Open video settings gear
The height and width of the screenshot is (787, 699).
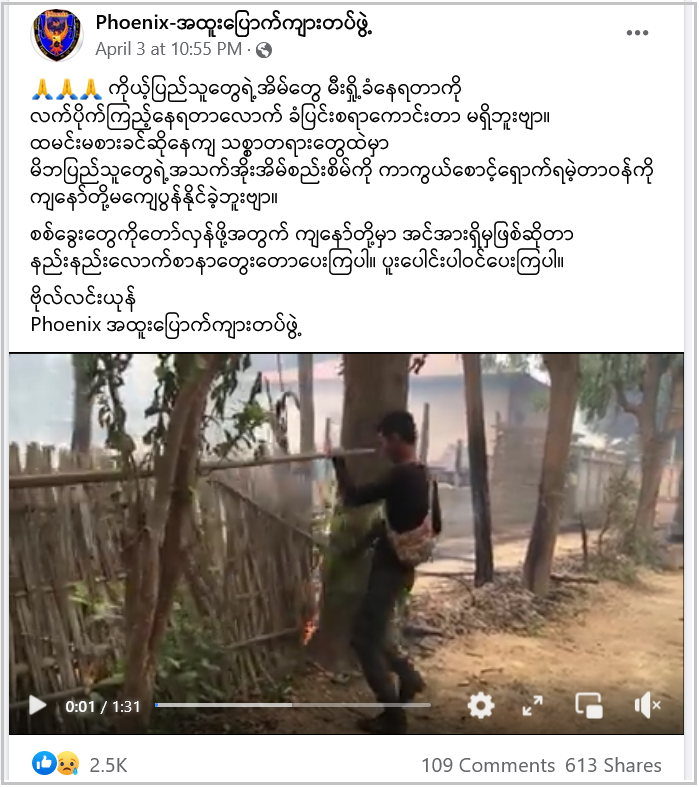[481, 706]
